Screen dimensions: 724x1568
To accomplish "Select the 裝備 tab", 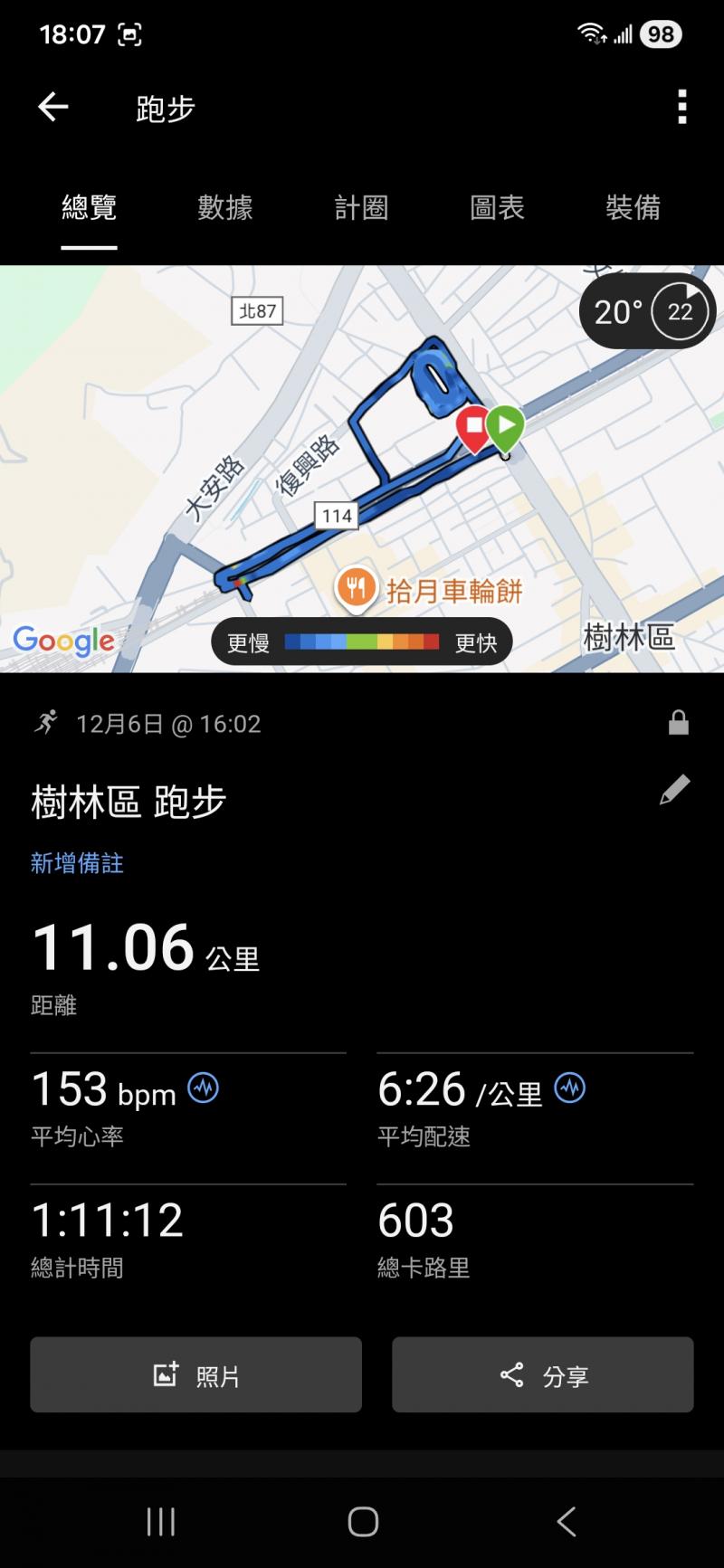I will point(633,208).
